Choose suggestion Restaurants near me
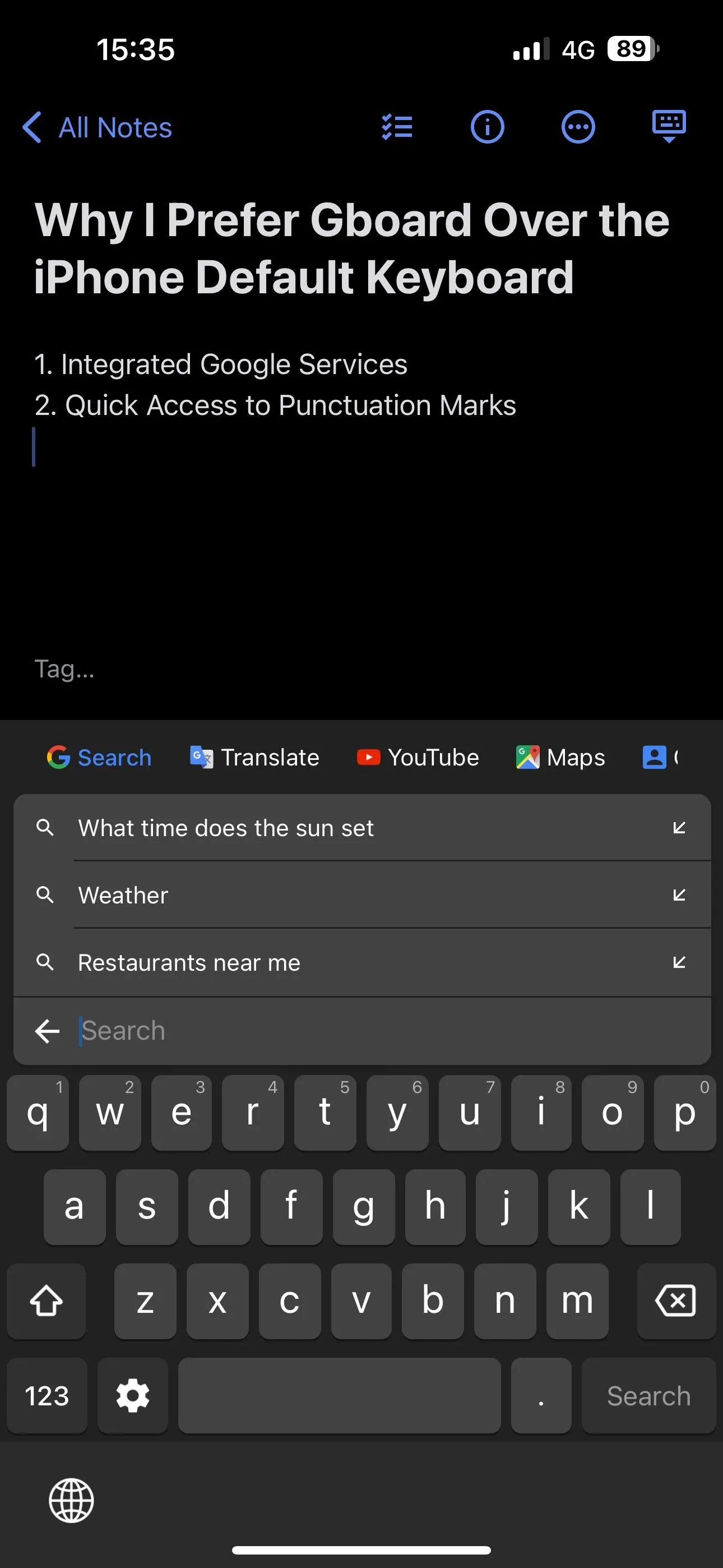This screenshot has width=723, height=1568. 189,962
